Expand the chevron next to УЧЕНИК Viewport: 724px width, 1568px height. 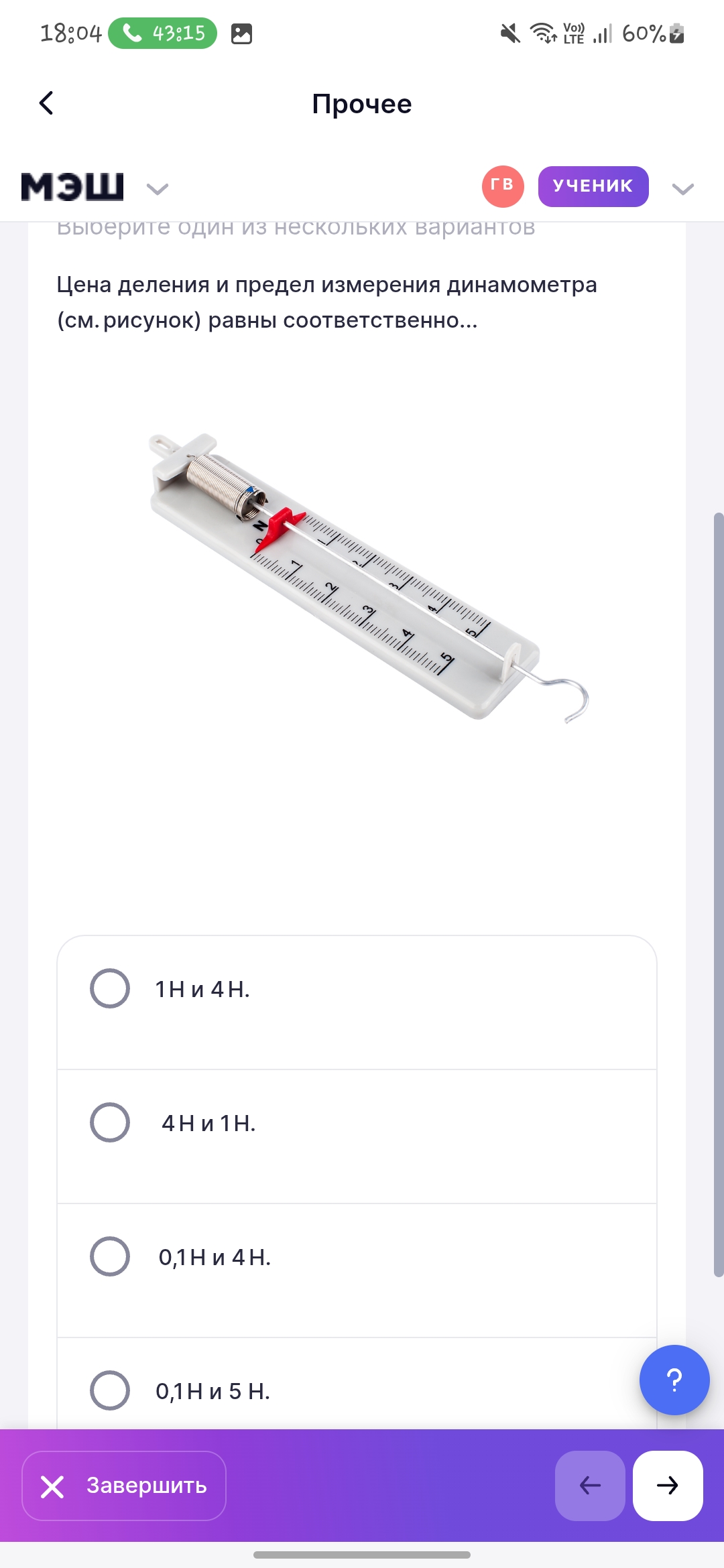click(683, 189)
